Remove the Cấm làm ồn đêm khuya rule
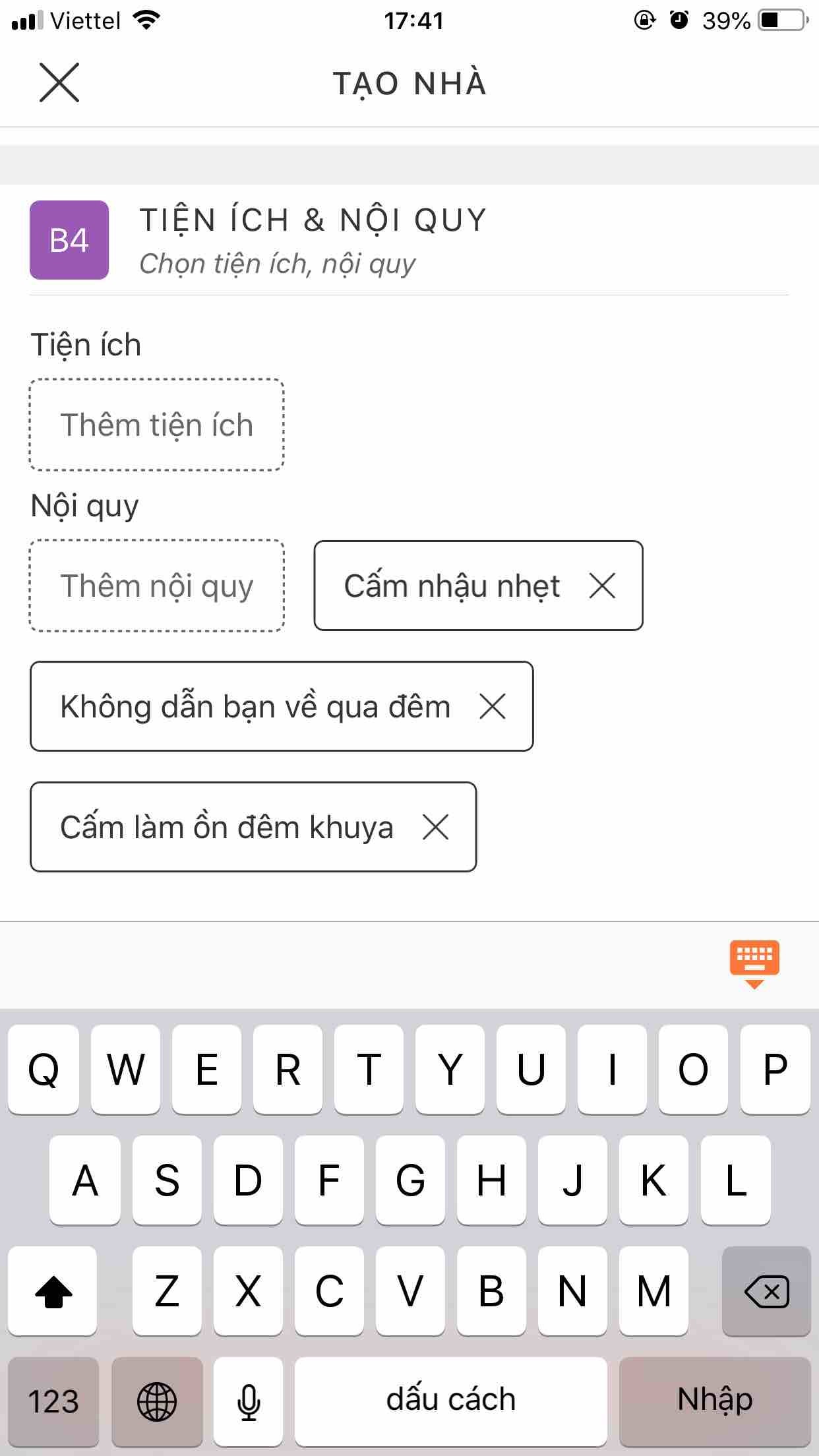Image resolution: width=819 pixels, height=1456 pixels. [435, 827]
